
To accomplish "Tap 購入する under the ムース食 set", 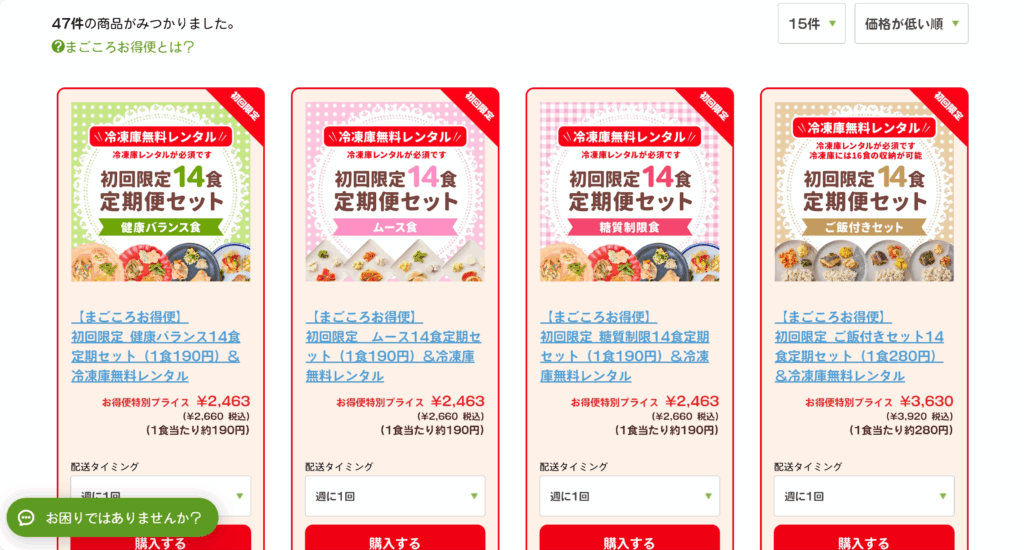I will click(395, 540).
